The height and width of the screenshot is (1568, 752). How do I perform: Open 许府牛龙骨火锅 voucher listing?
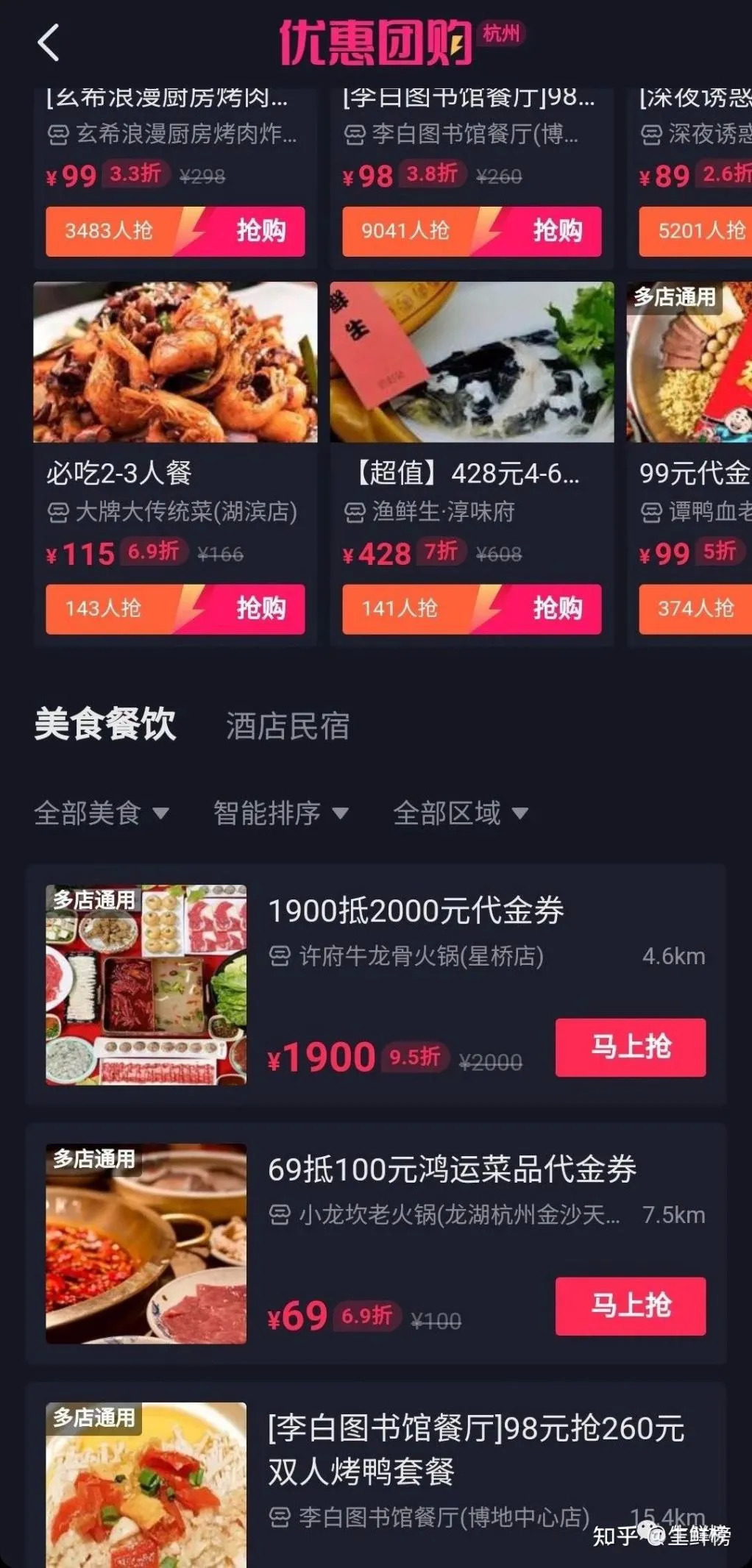(416, 911)
